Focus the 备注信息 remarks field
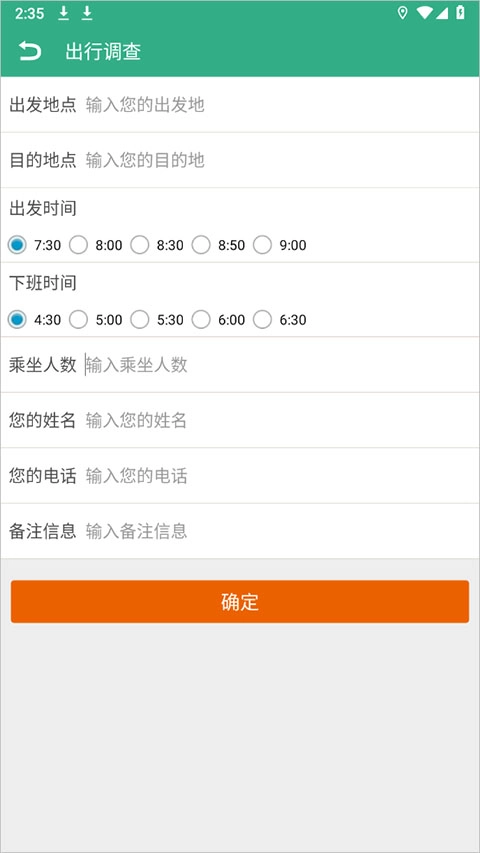480x853 pixels. pos(278,531)
